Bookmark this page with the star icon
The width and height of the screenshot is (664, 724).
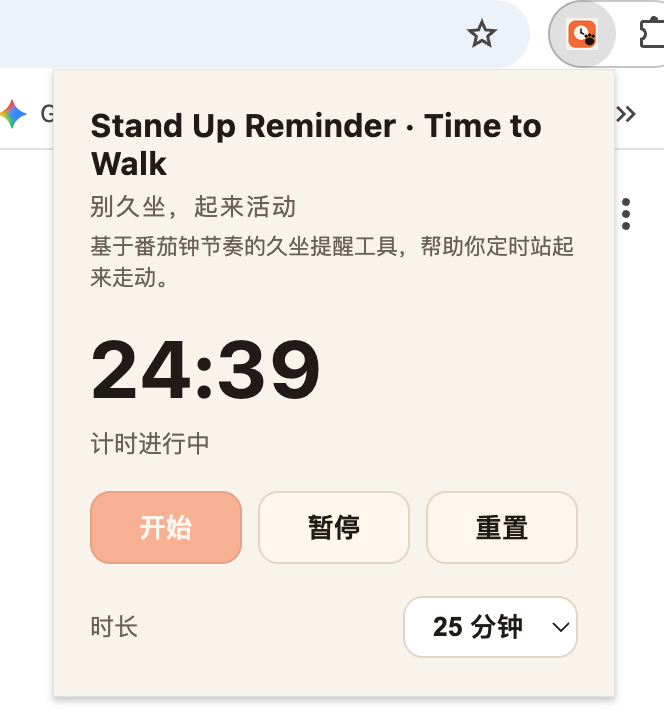[x=482, y=34]
